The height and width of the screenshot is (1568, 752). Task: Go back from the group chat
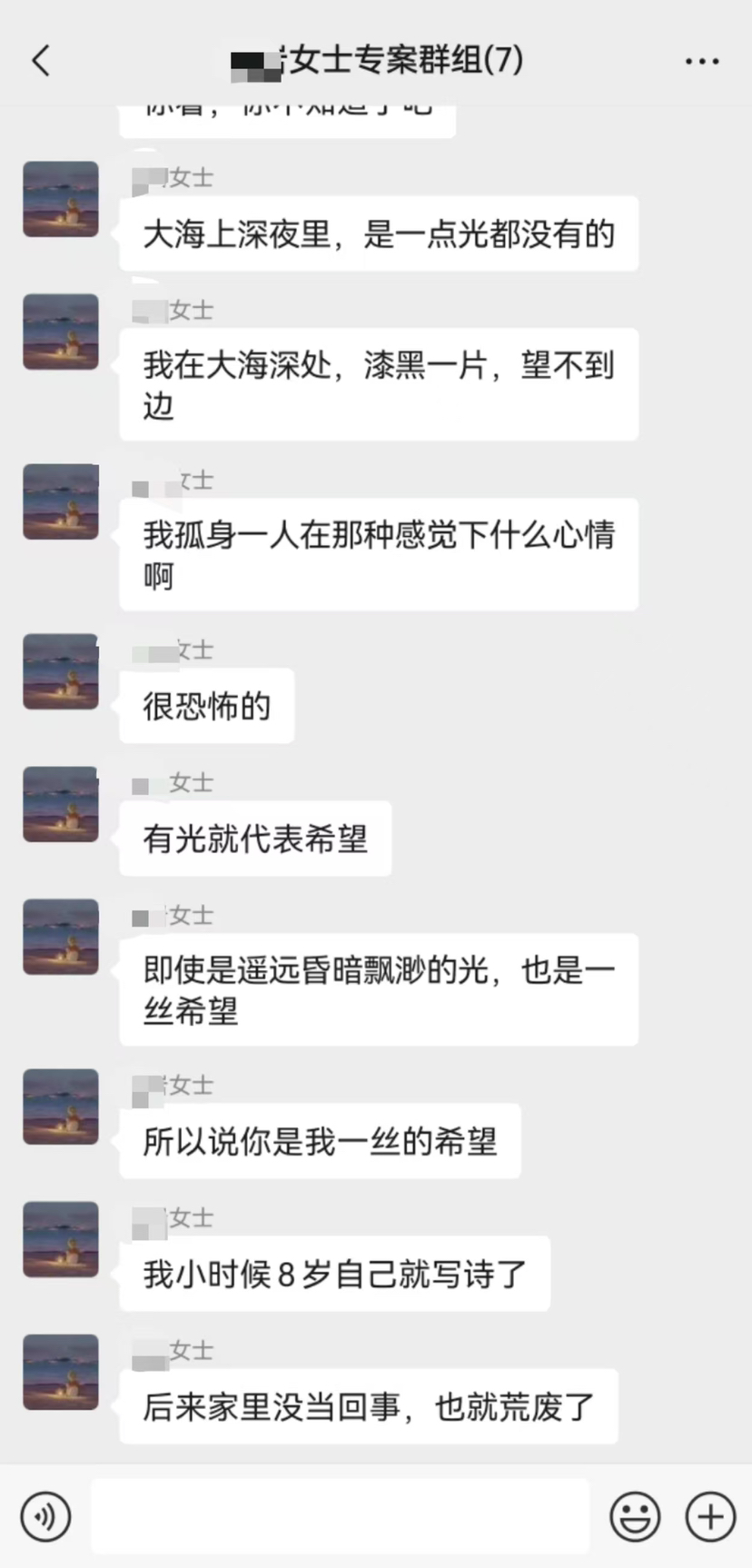41,61
